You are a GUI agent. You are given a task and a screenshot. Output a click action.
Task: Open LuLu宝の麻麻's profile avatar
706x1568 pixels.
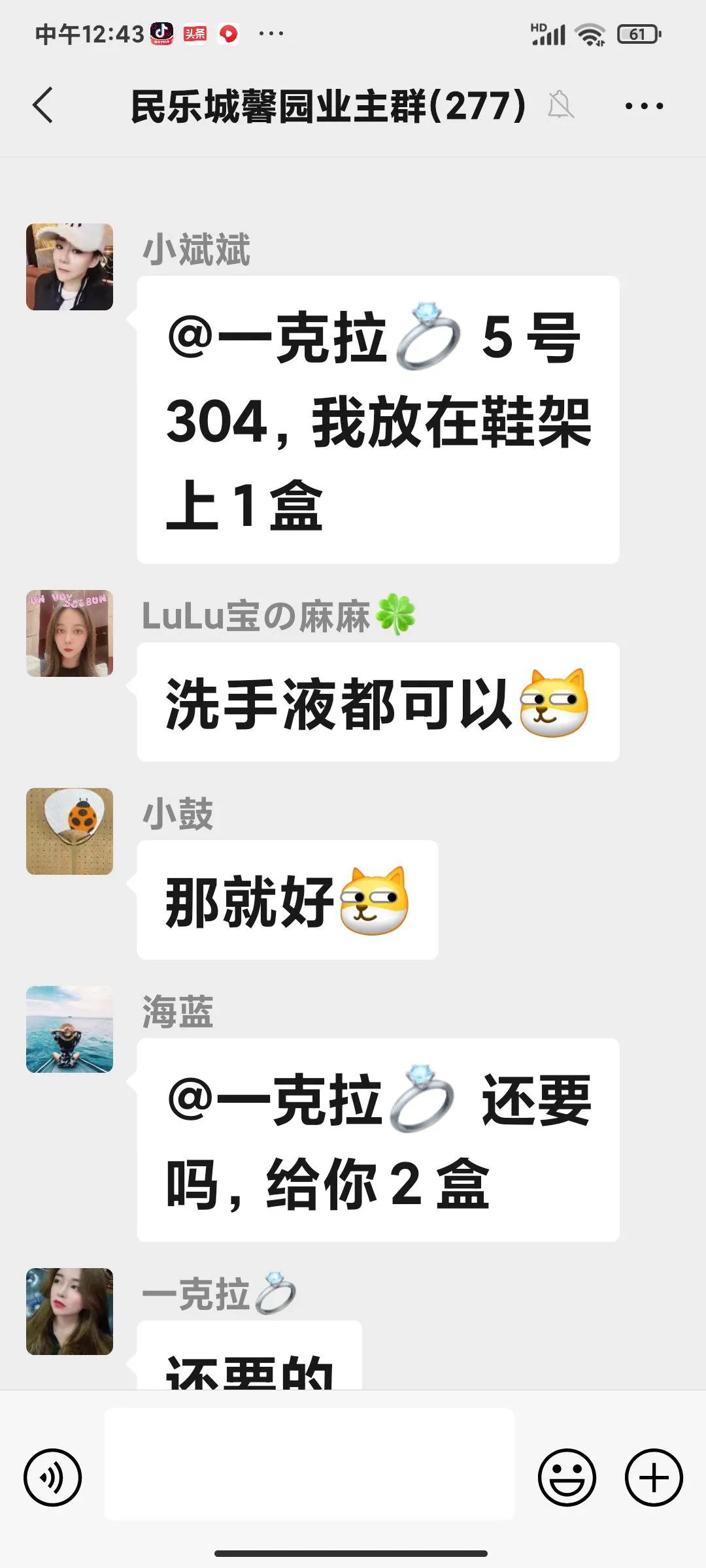coord(69,633)
